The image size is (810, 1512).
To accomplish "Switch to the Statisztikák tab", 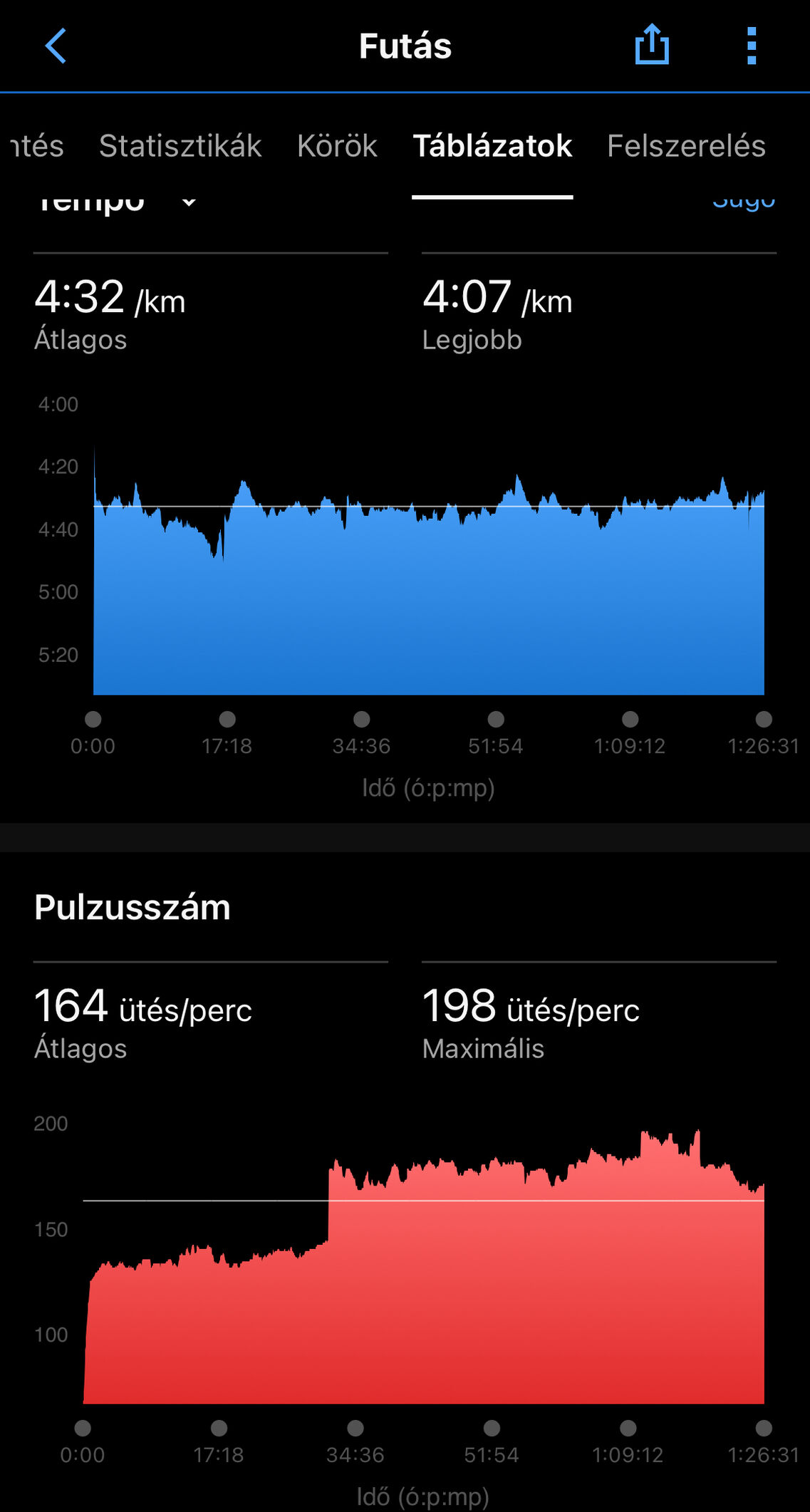I will (180, 146).
